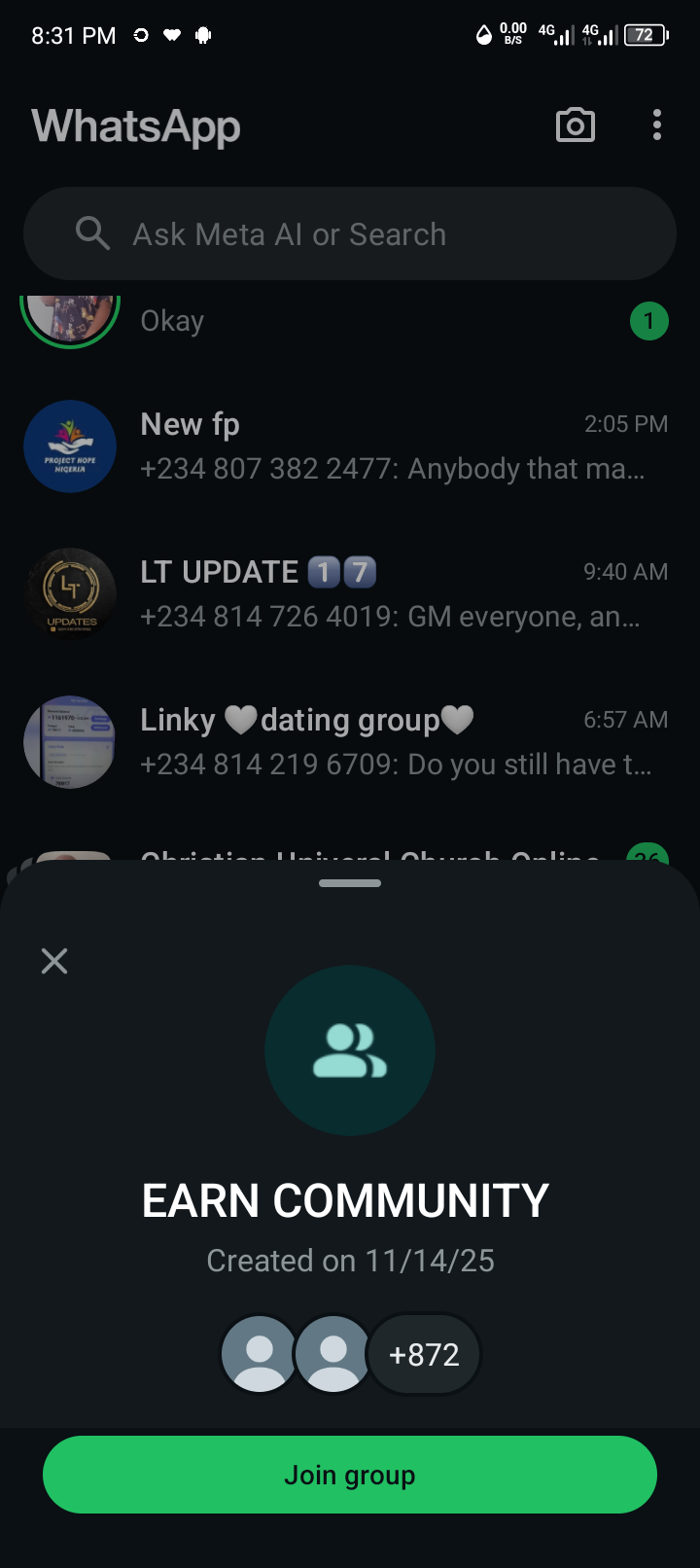The height and width of the screenshot is (1568, 700).
Task: Tap the Ask Meta AI or Search field
Action: (350, 234)
